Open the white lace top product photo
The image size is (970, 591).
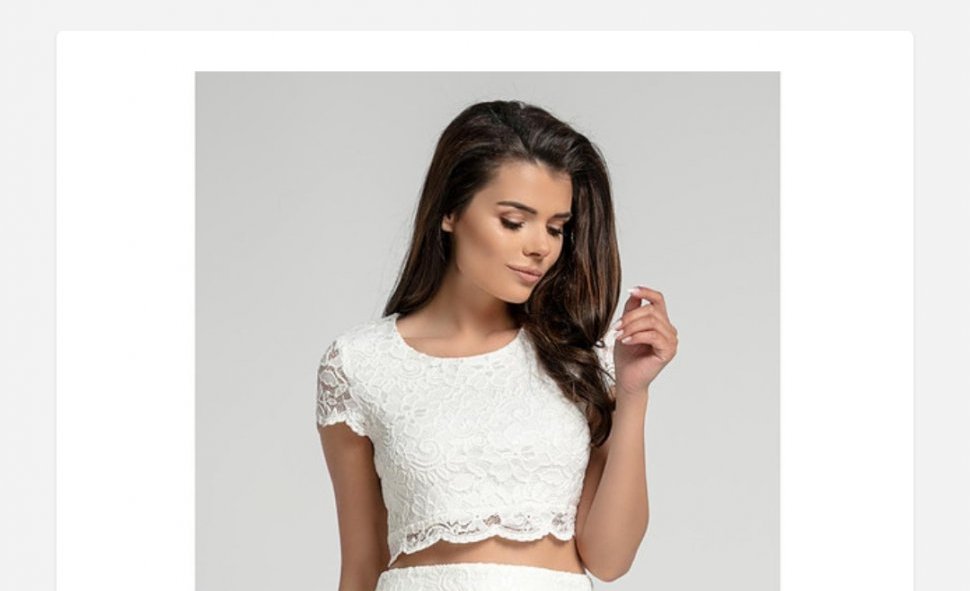[x=487, y=330]
